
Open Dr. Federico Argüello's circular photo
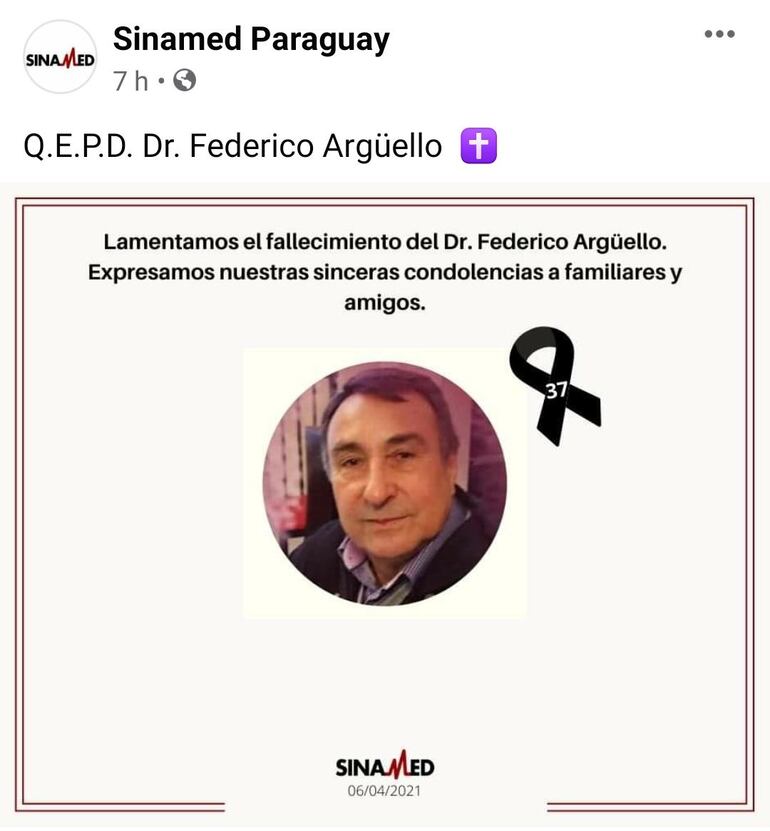[385, 485]
